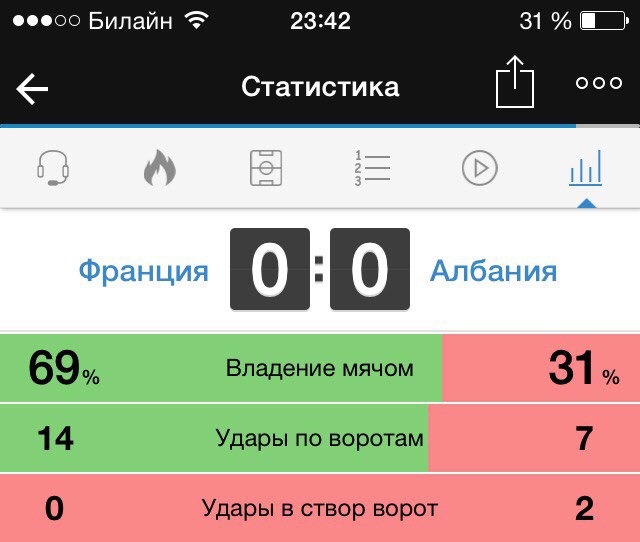Viewport: 640px width, 542px height.
Task: Open the Франция team page
Action: tap(144, 270)
